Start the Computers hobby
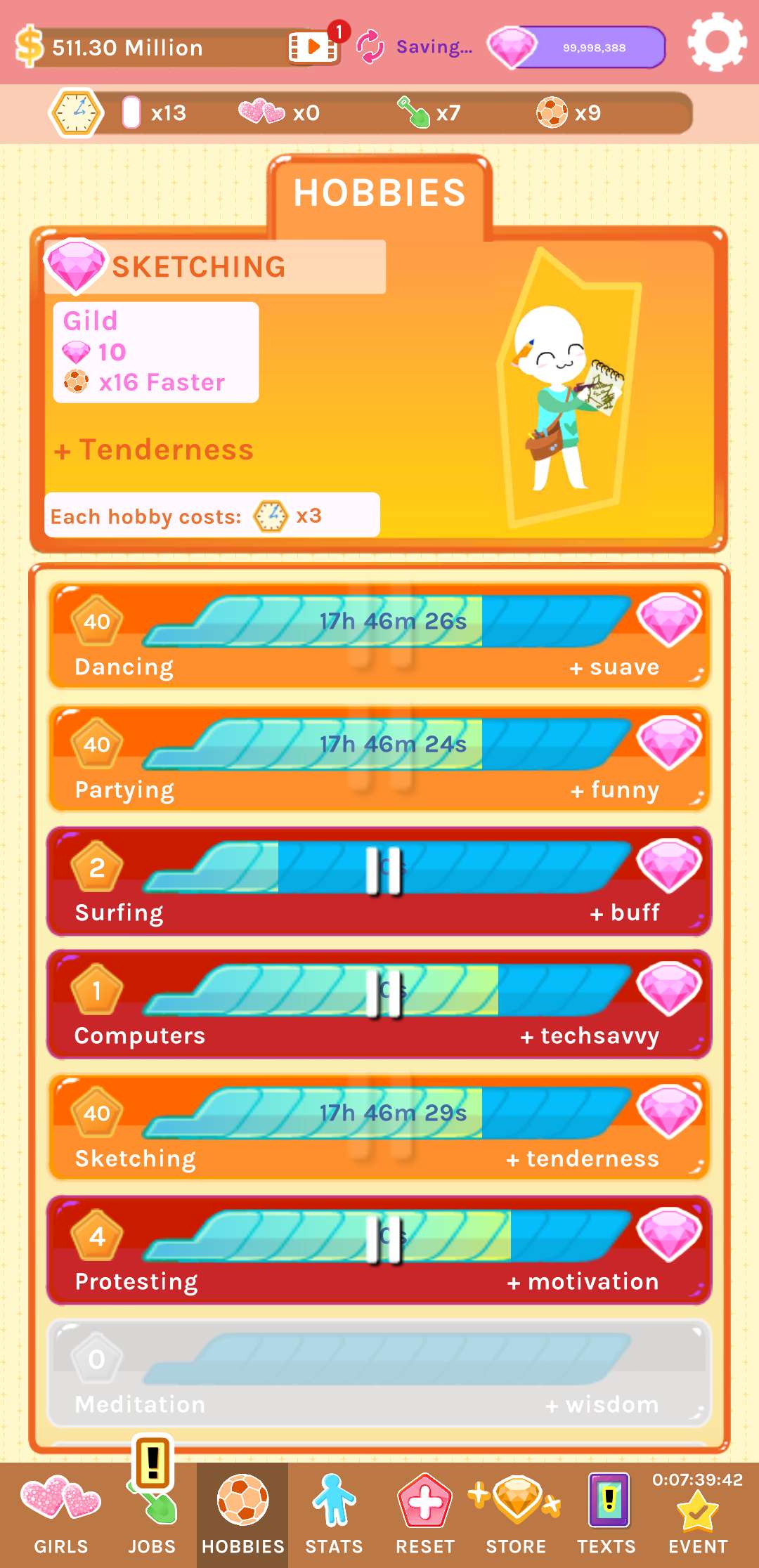Viewport: 759px width, 1568px height. point(384,994)
